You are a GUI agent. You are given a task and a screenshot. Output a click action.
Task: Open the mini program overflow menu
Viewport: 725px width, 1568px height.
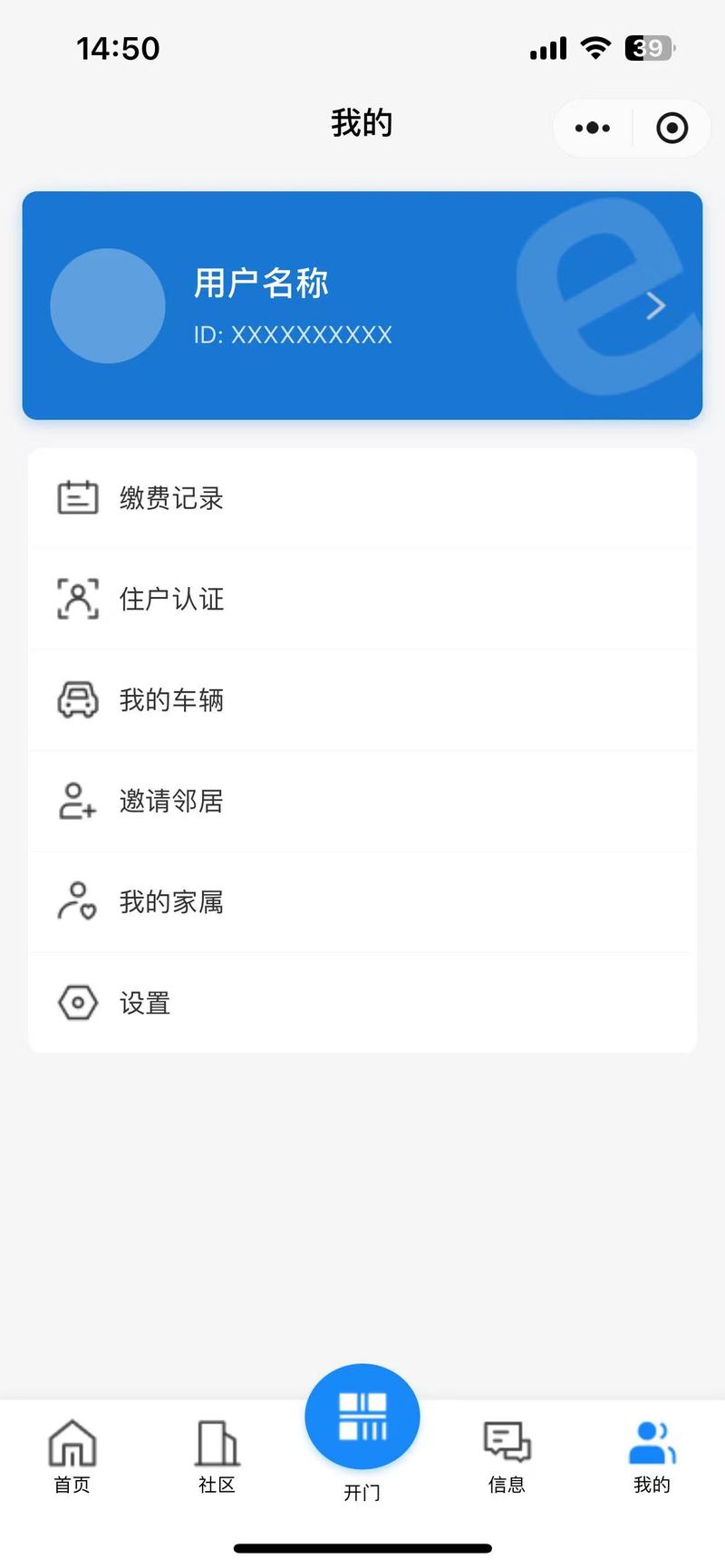[x=593, y=128]
